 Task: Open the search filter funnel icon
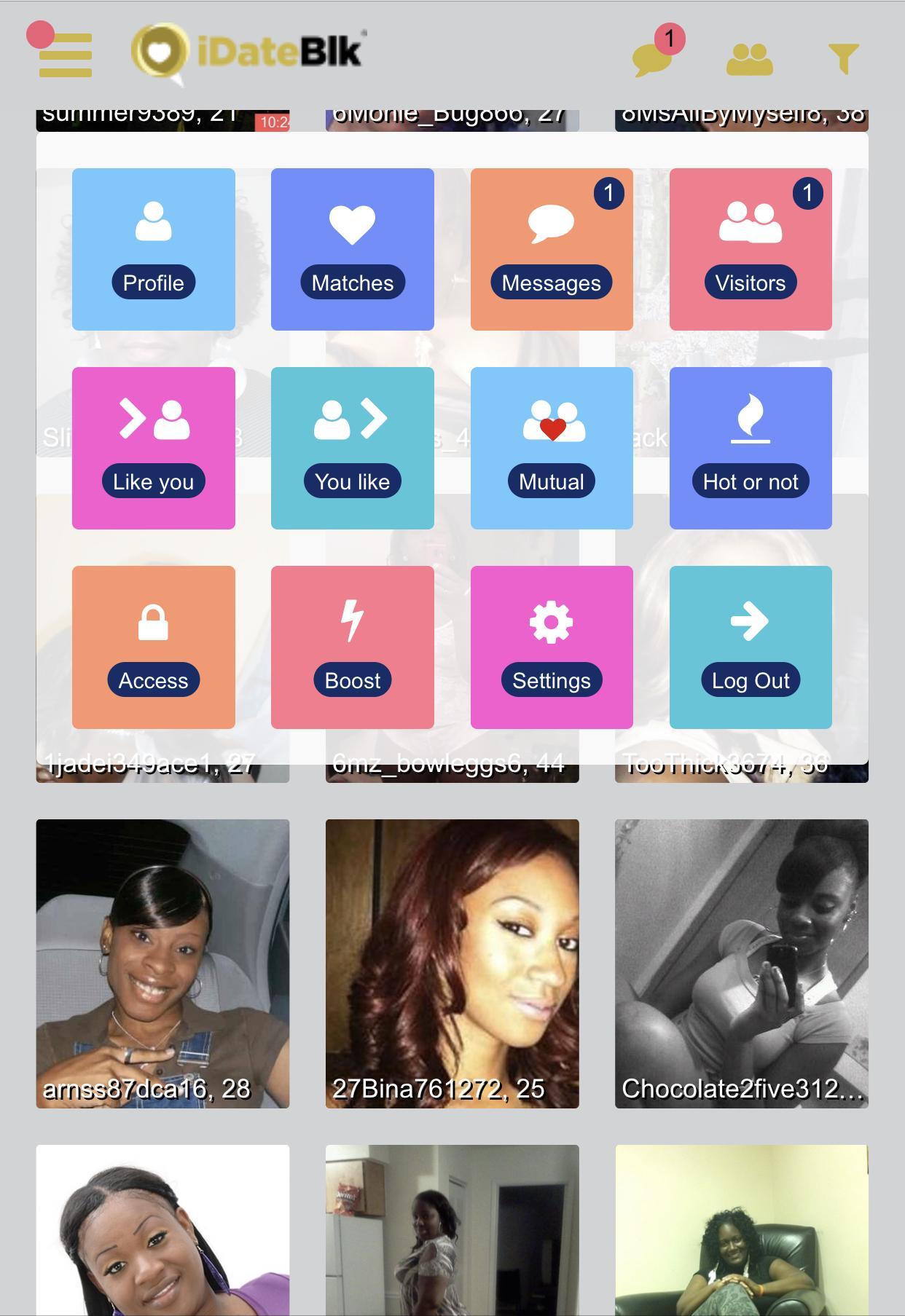(843, 58)
